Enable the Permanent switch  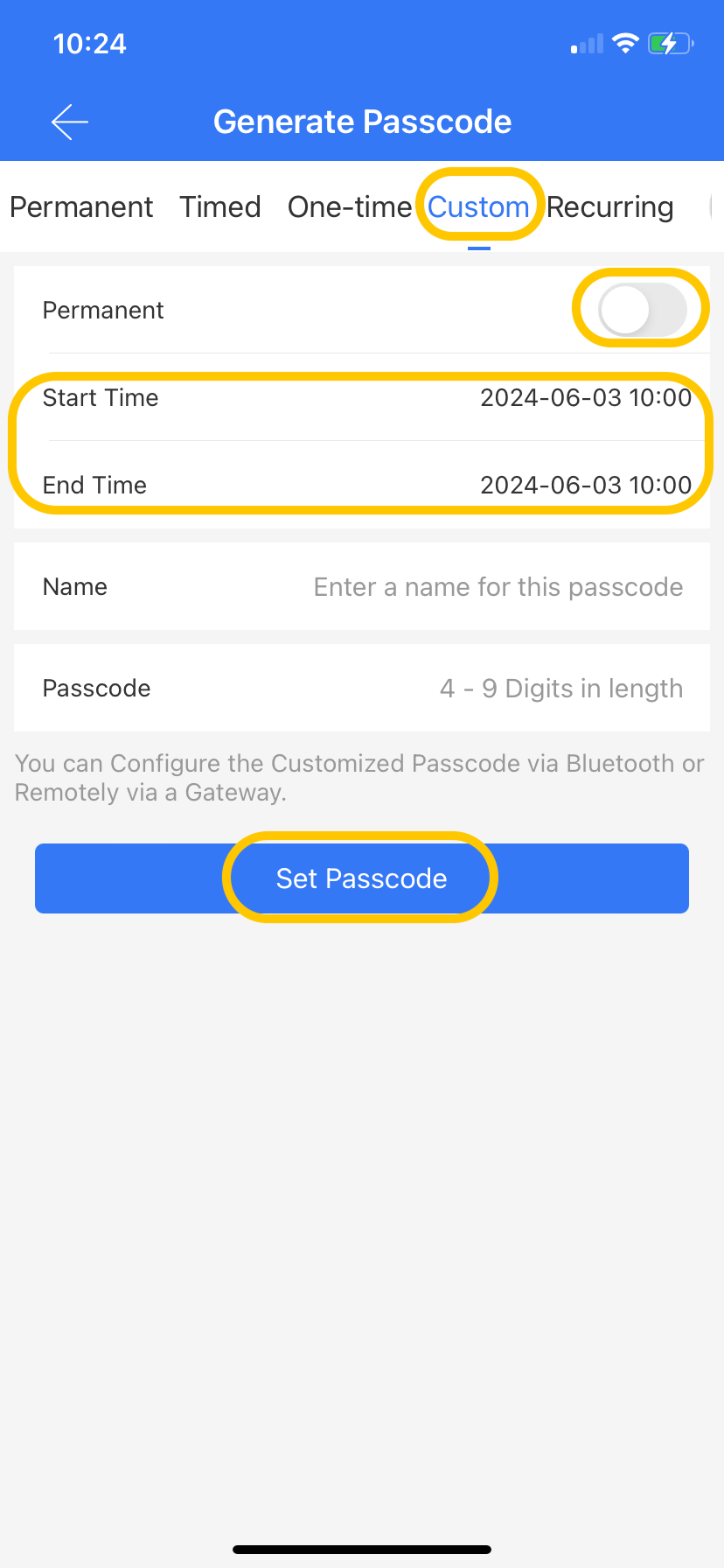[643, 309]
